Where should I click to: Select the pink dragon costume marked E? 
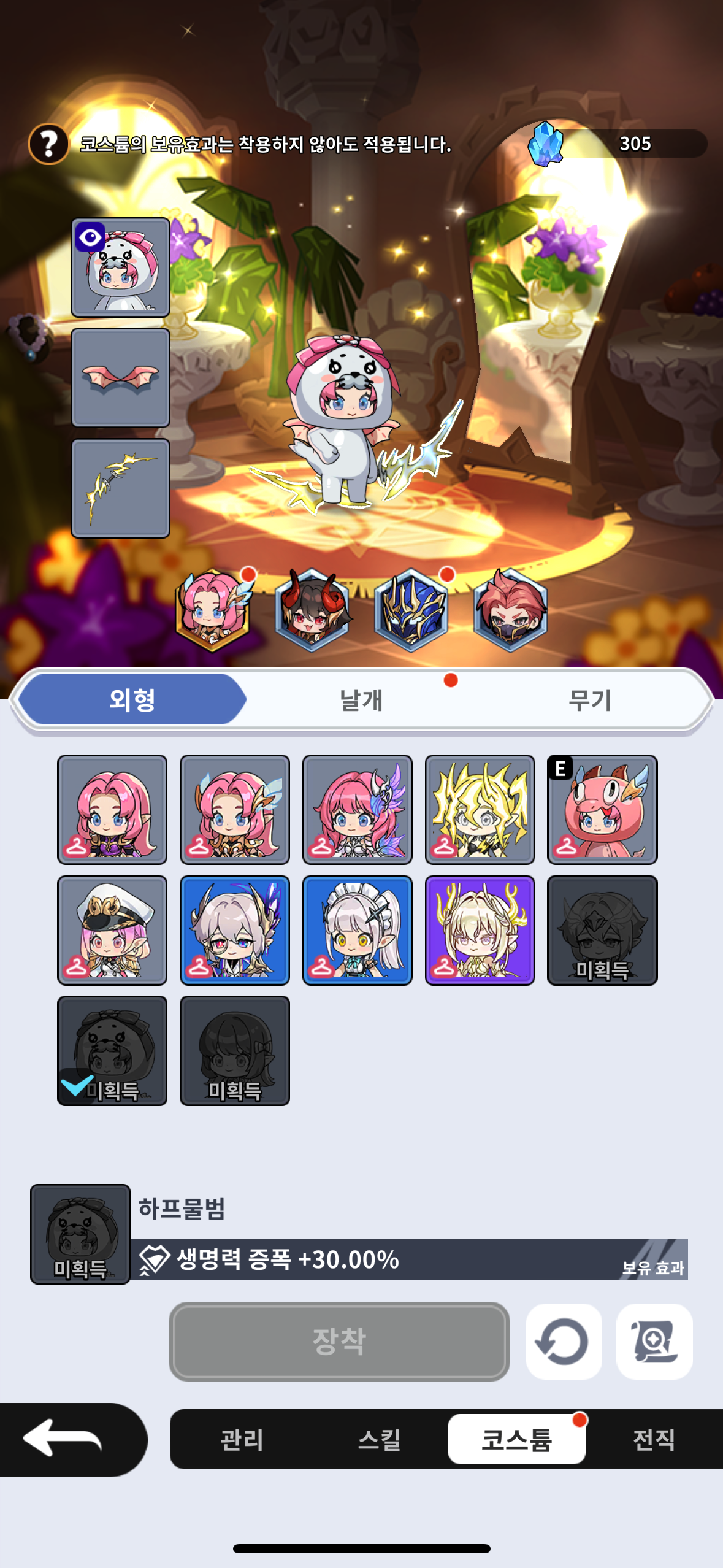coord(602,809)
